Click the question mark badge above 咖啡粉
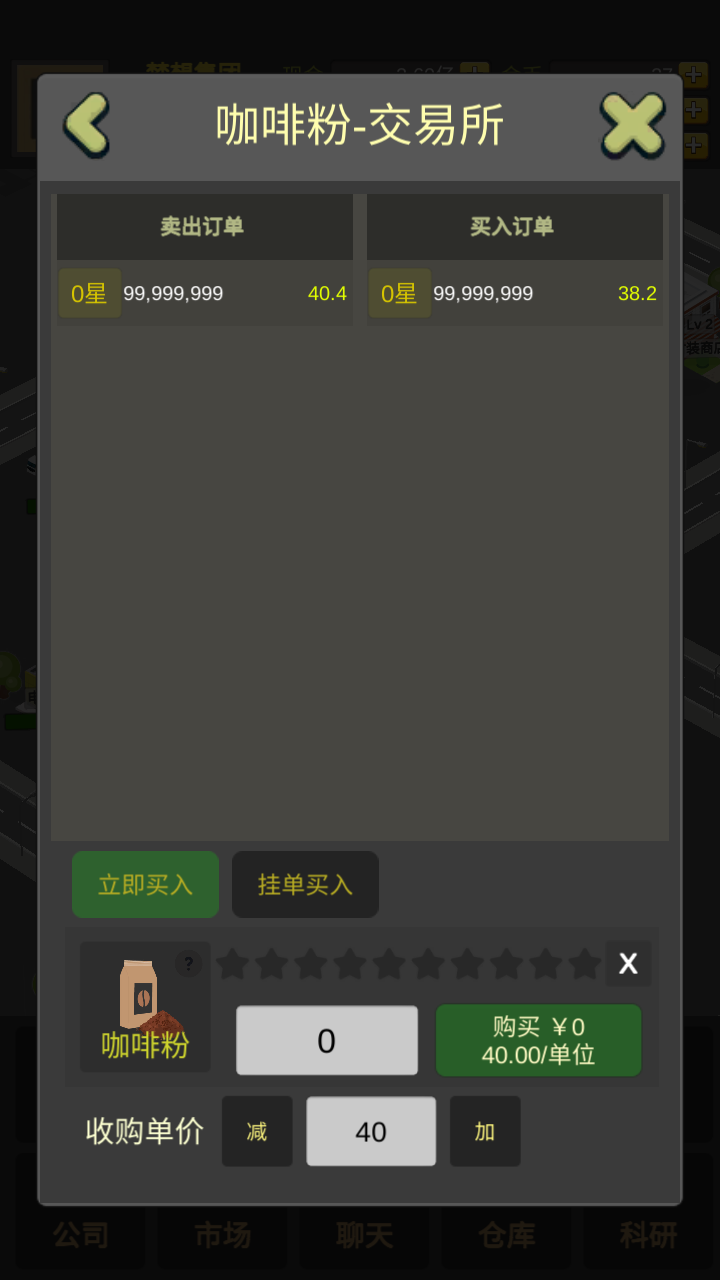The image size is (720, 1280). point(188,963)
